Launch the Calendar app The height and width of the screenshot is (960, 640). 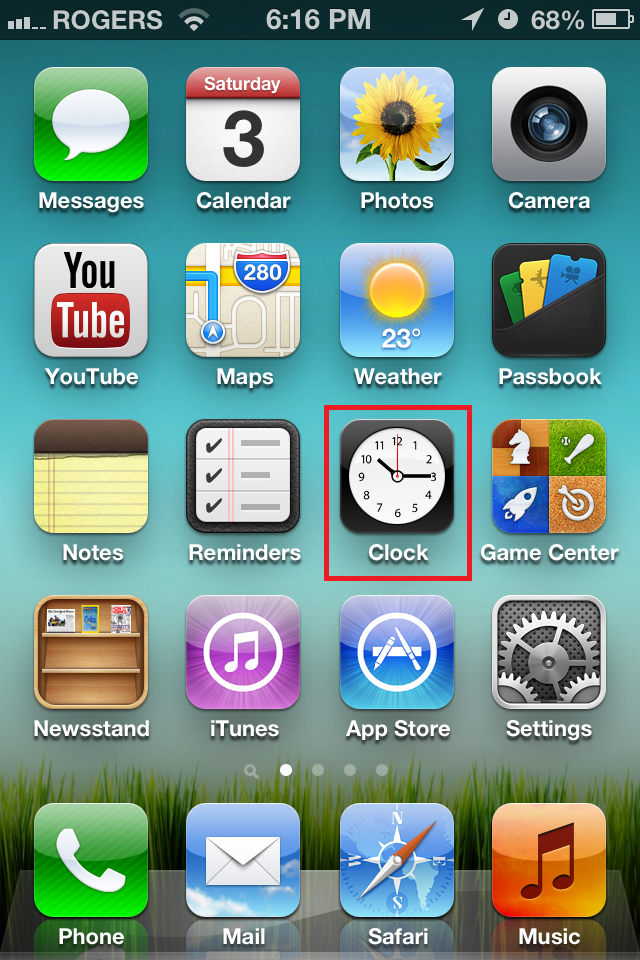(243, 124)
